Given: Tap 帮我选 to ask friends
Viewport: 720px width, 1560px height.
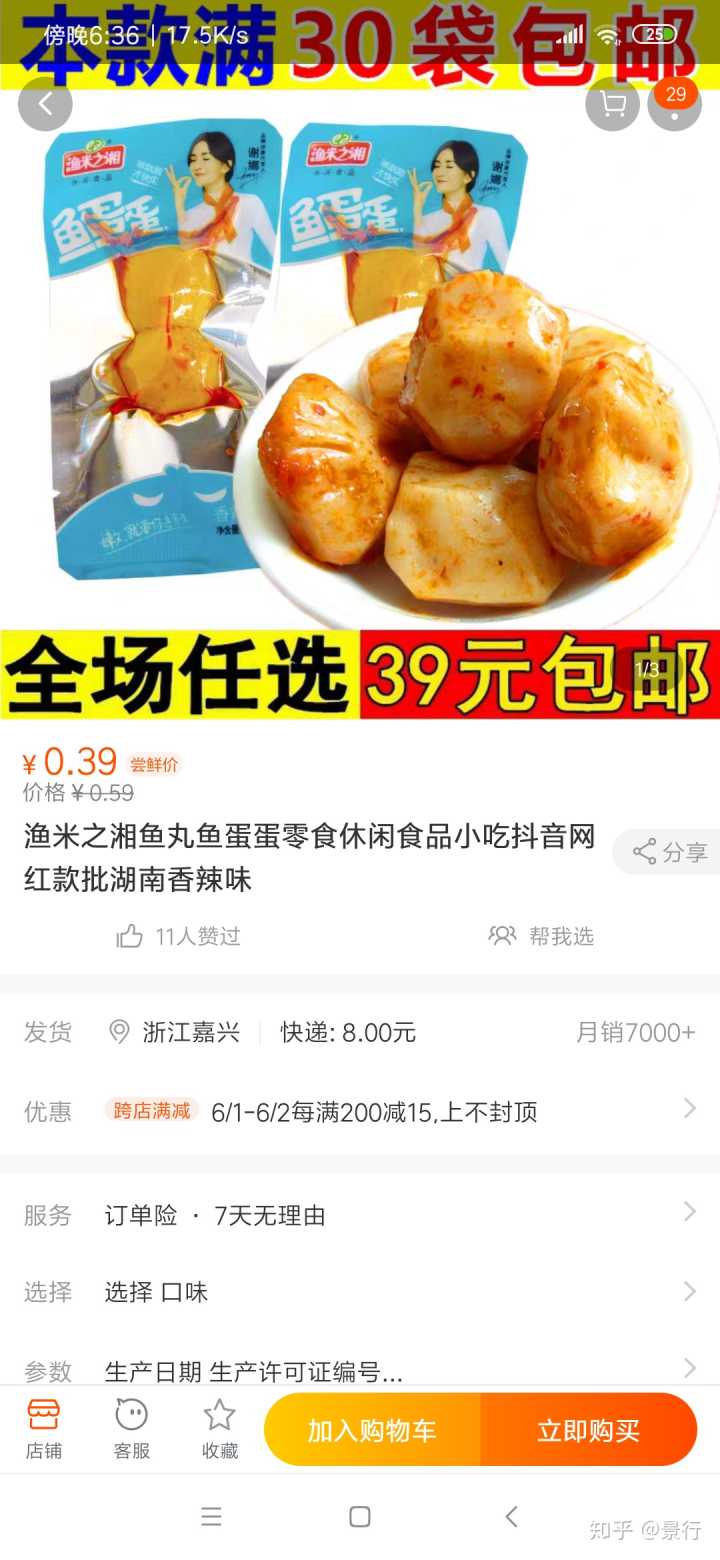Looking at the screenshot, I should (x=541, y=936).
